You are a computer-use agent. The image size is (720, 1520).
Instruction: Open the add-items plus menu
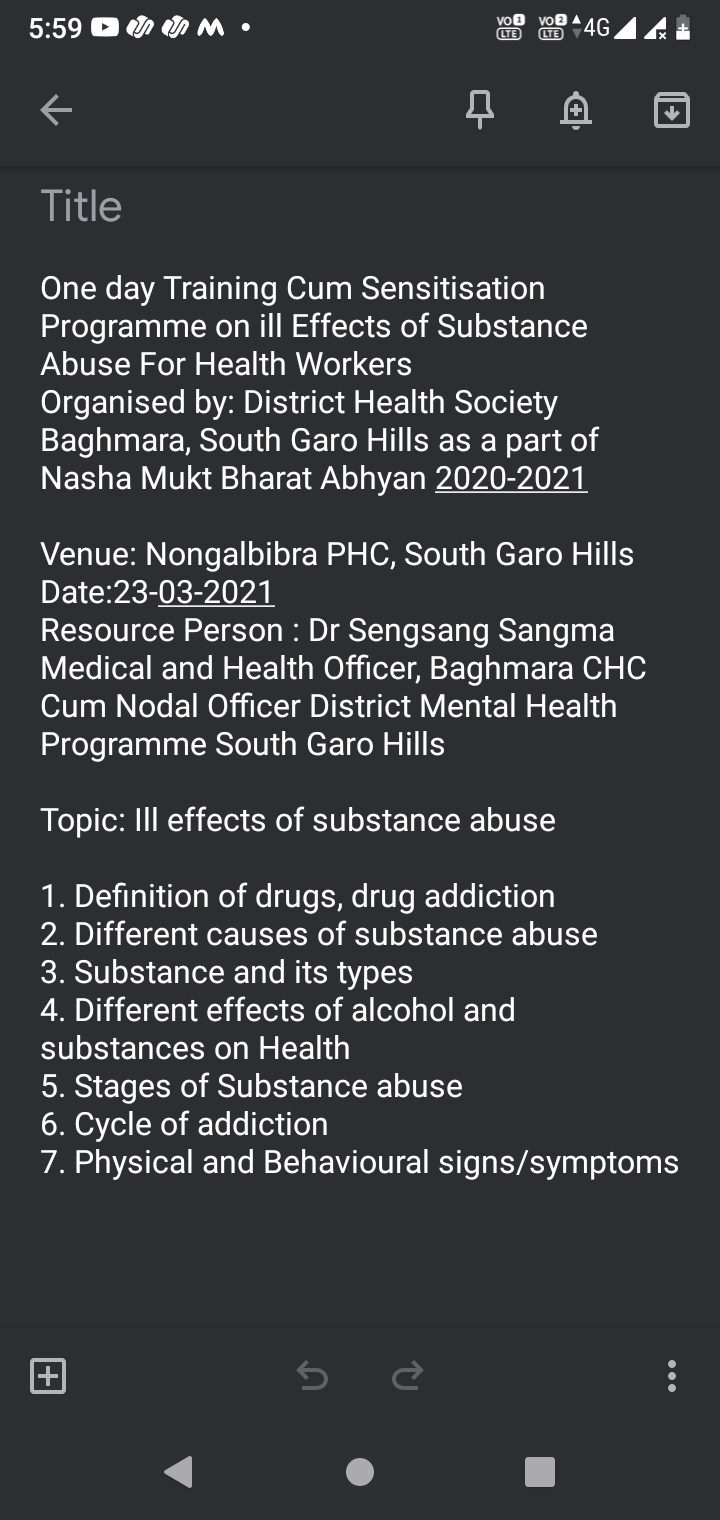click(x=48, y=1376)
